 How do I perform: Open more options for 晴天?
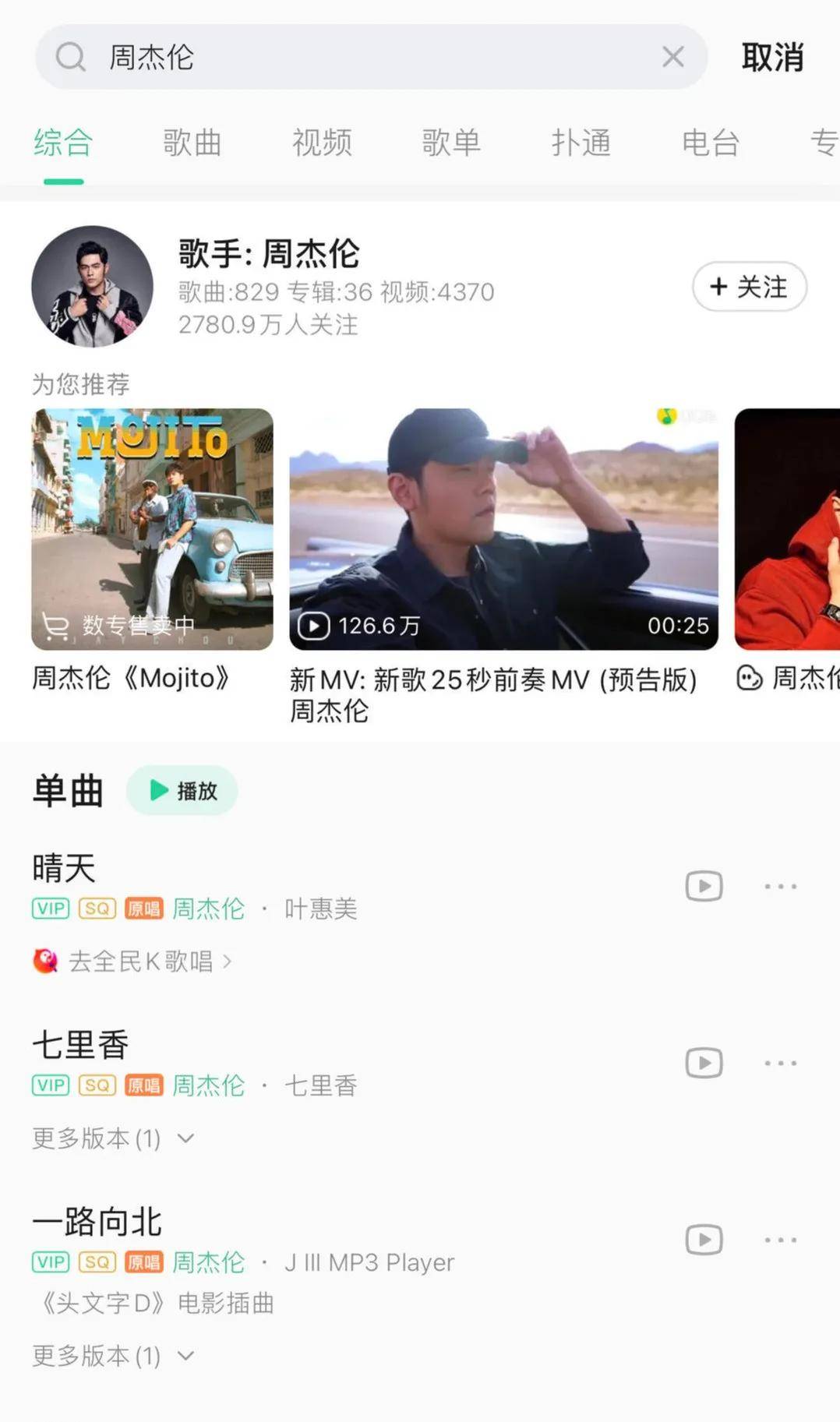tap(780, 887)
